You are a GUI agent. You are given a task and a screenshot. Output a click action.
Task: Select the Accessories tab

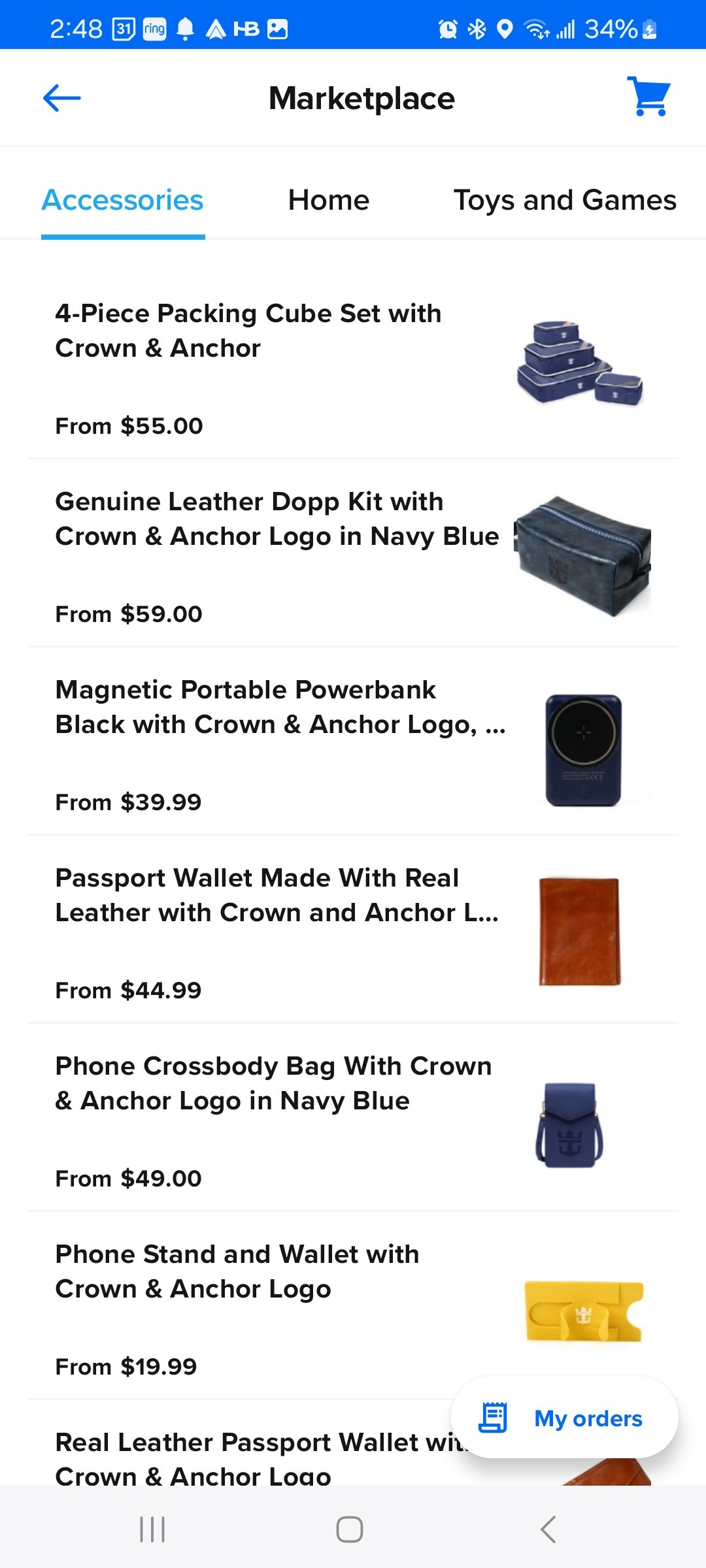tap(123, 200)
